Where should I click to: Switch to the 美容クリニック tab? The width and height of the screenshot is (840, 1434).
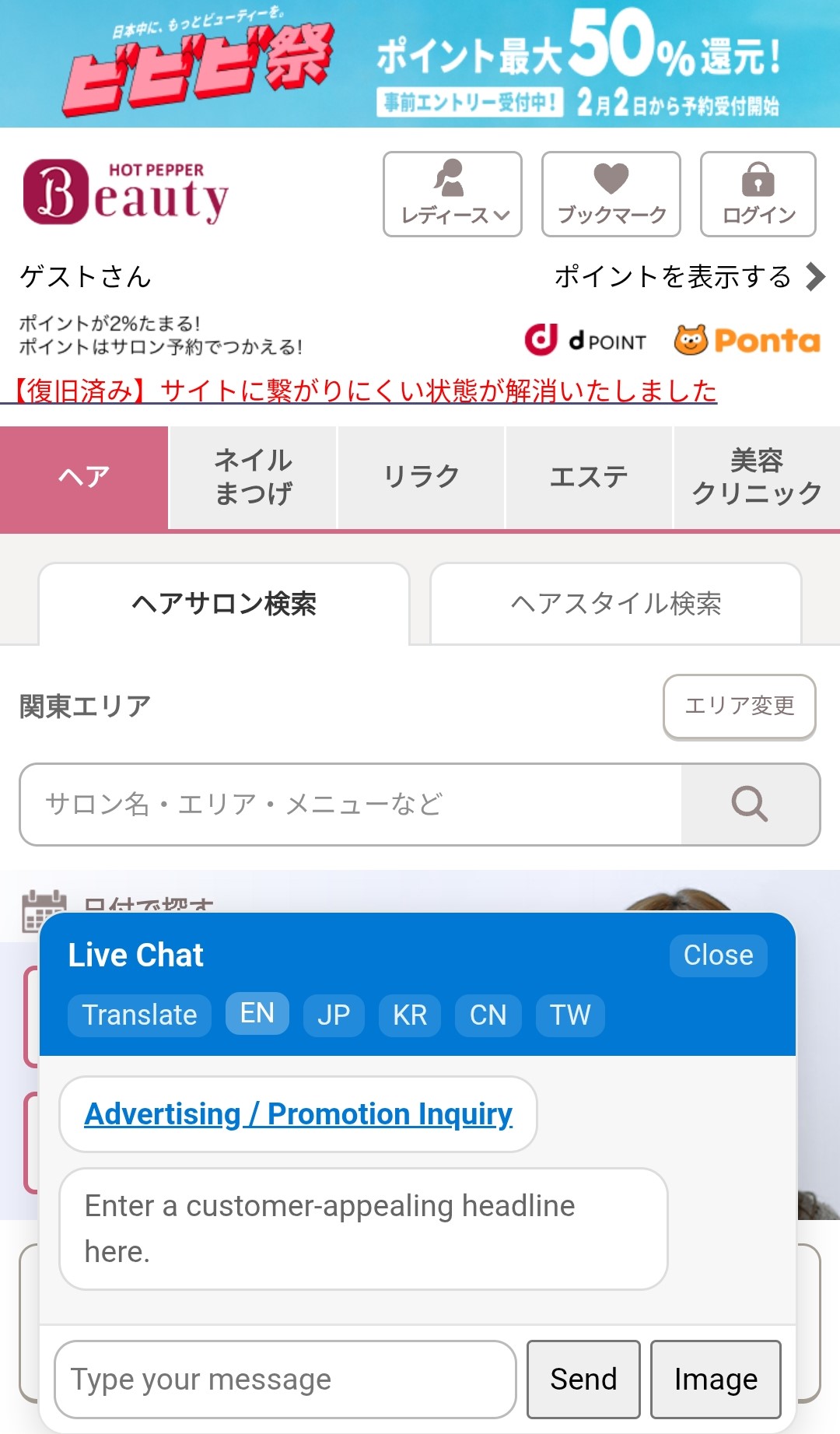(756, 477)
